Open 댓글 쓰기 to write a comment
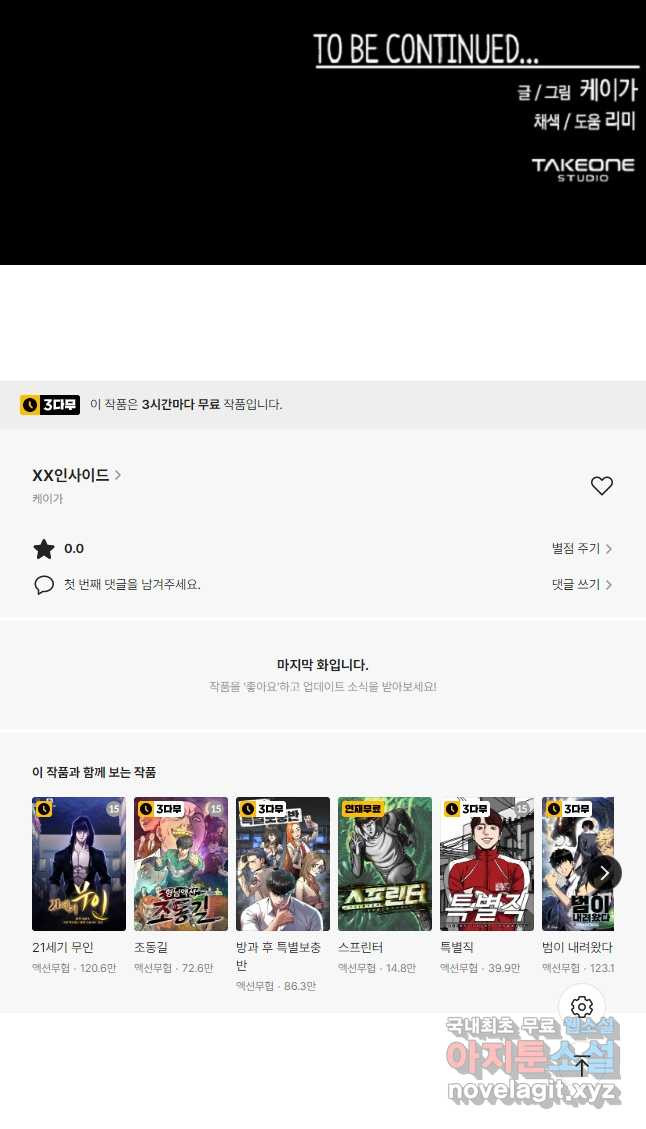This screenshot has height=1129, width=646. [581, 585]
